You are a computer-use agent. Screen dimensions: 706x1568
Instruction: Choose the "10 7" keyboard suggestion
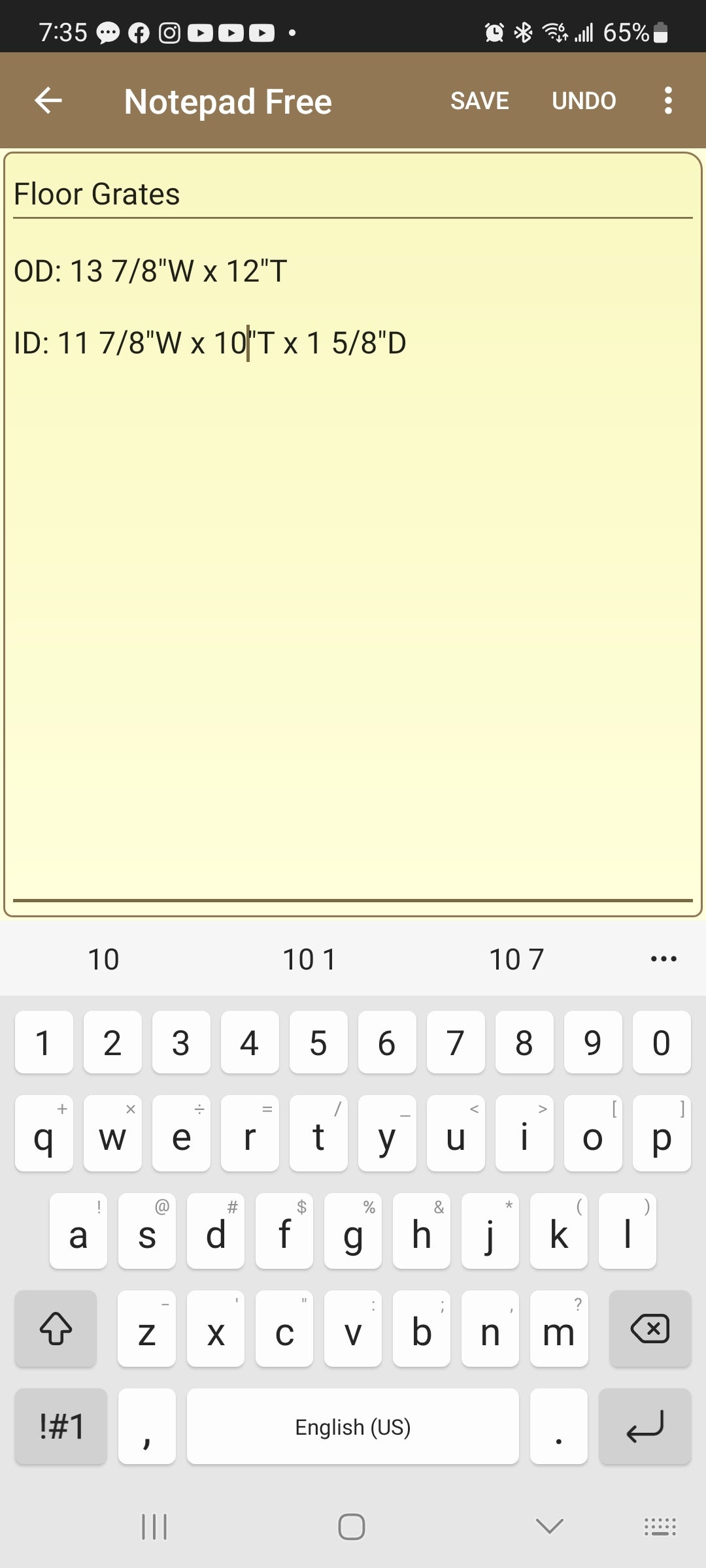(x=516, y=959)
